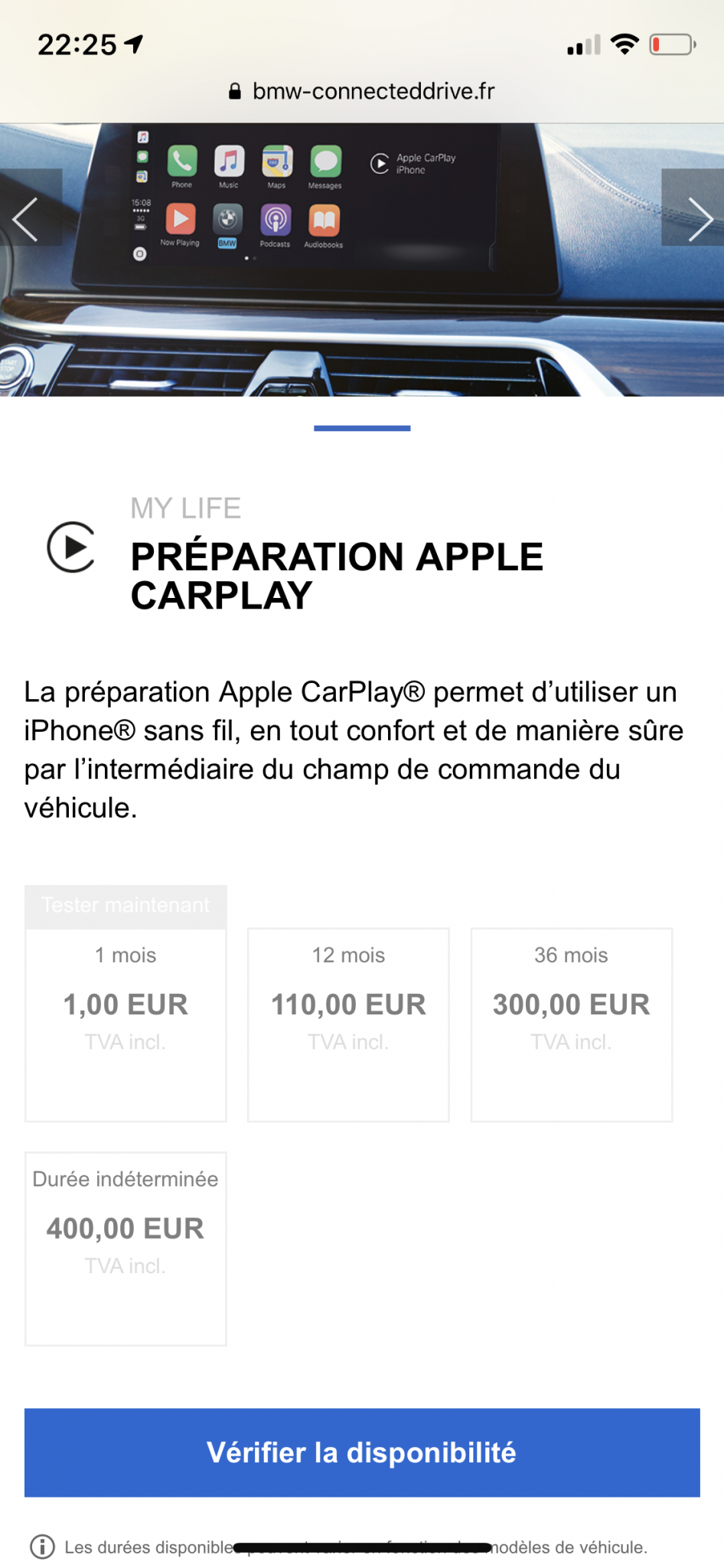Choose the 12 mois 110,00 EUR plan
The height and width of the screenshot is (1568, 724).
click(x=348, y=1024)
